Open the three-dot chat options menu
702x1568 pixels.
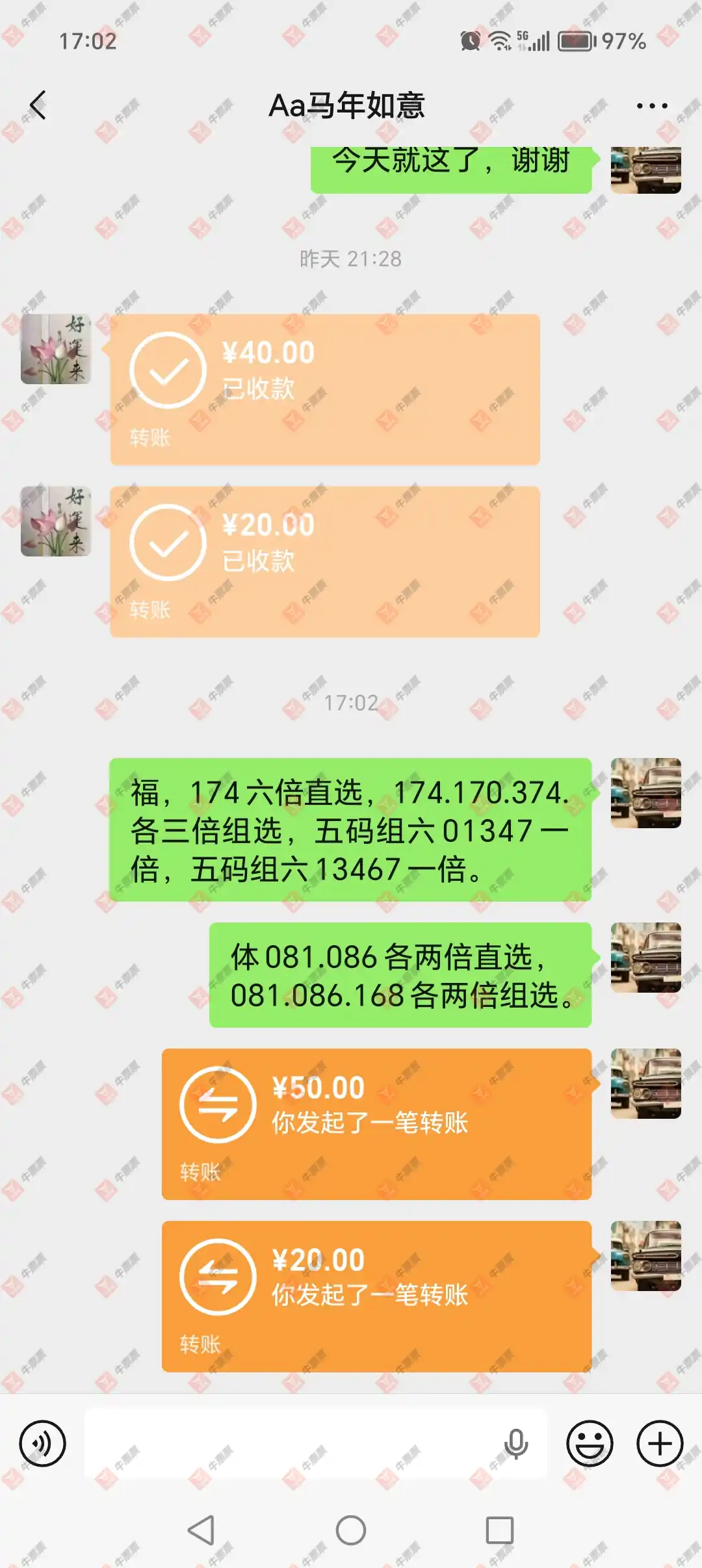(651, 106)
